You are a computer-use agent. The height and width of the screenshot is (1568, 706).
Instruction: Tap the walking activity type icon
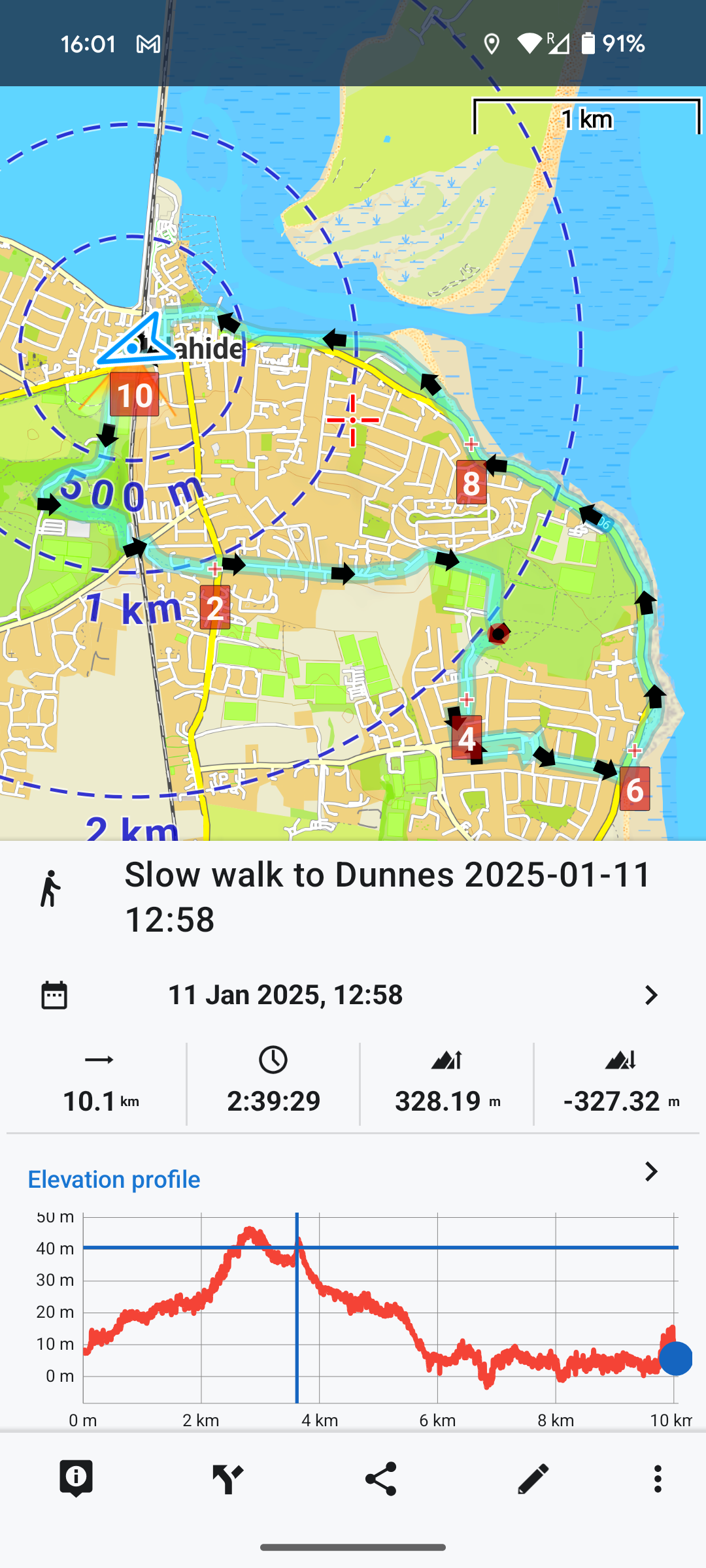[50, 889]
